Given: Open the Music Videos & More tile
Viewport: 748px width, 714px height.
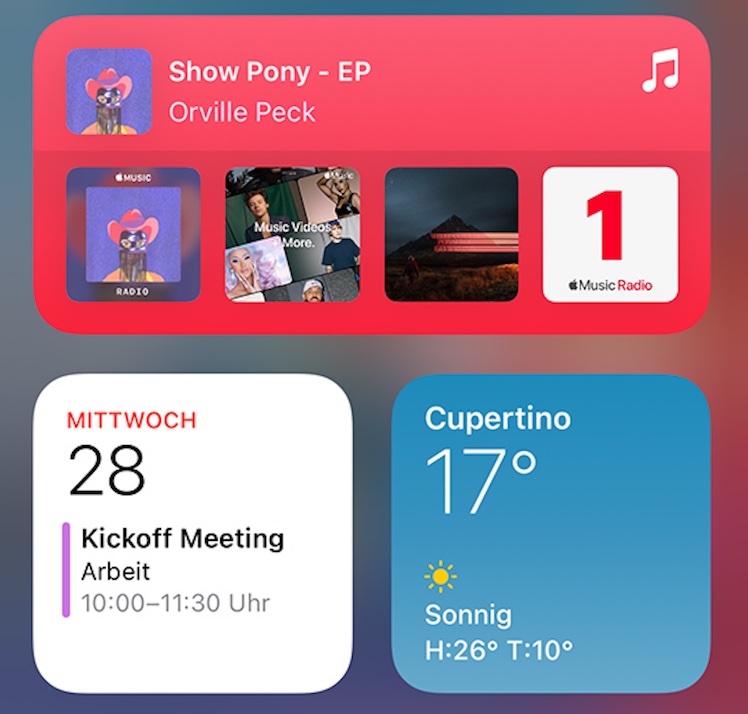Looking at the screenshot, I should point(292,235).
